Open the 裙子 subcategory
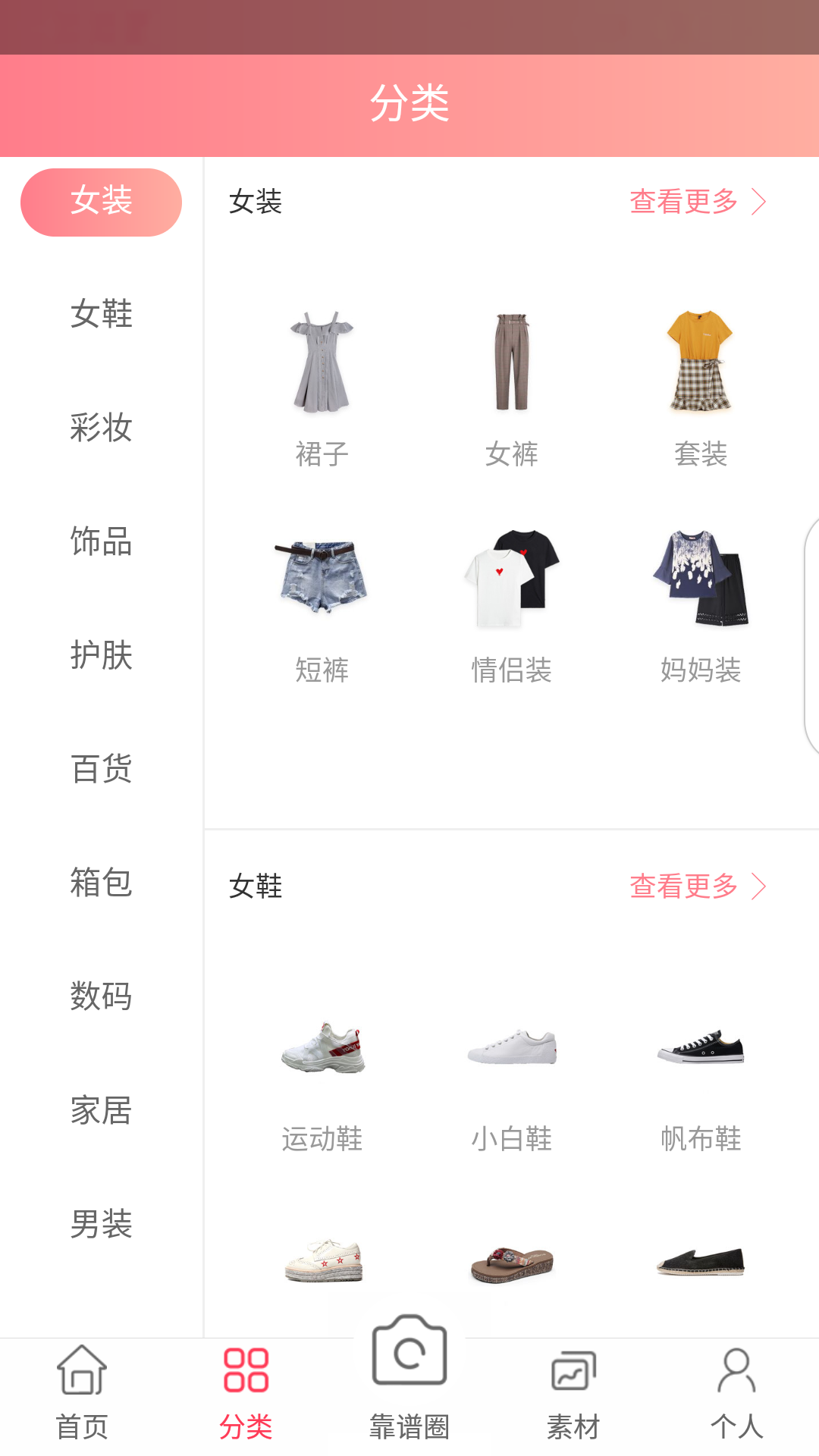This screenshot has height=1456, width=819. coord(322,387)
